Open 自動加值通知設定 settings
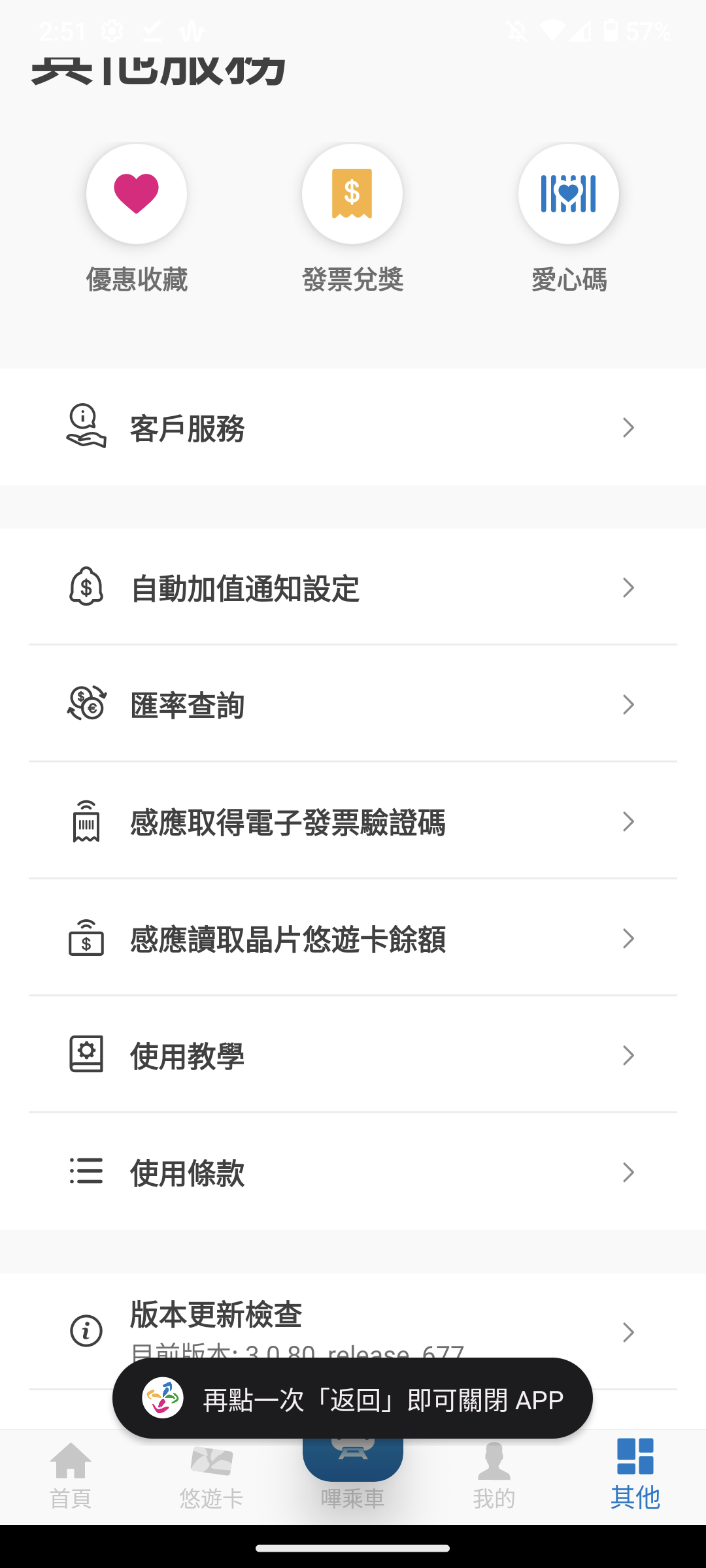Viewport: 706px width, 1568px height. 353,588
